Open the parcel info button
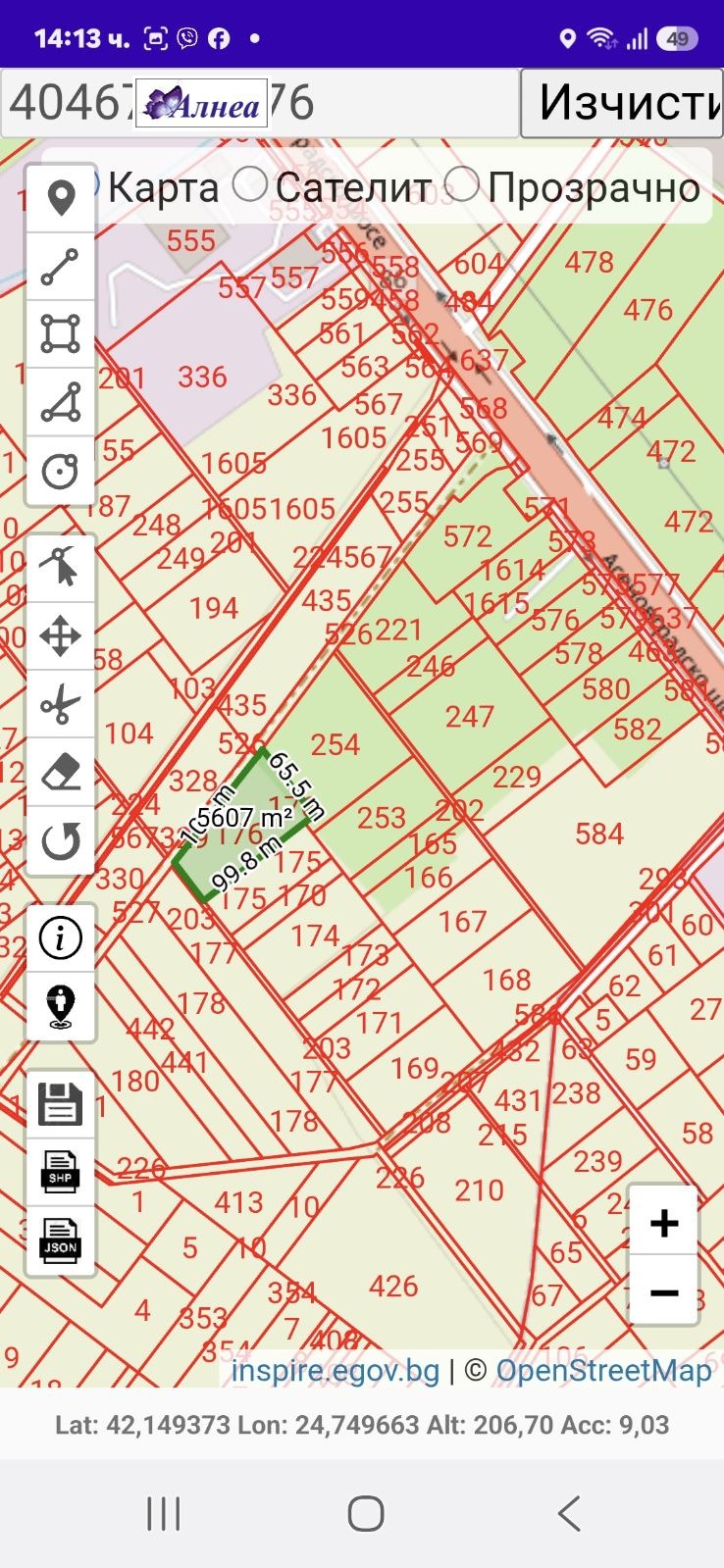Viewport: 724px width, 1568px height. [x=61, y=938]
